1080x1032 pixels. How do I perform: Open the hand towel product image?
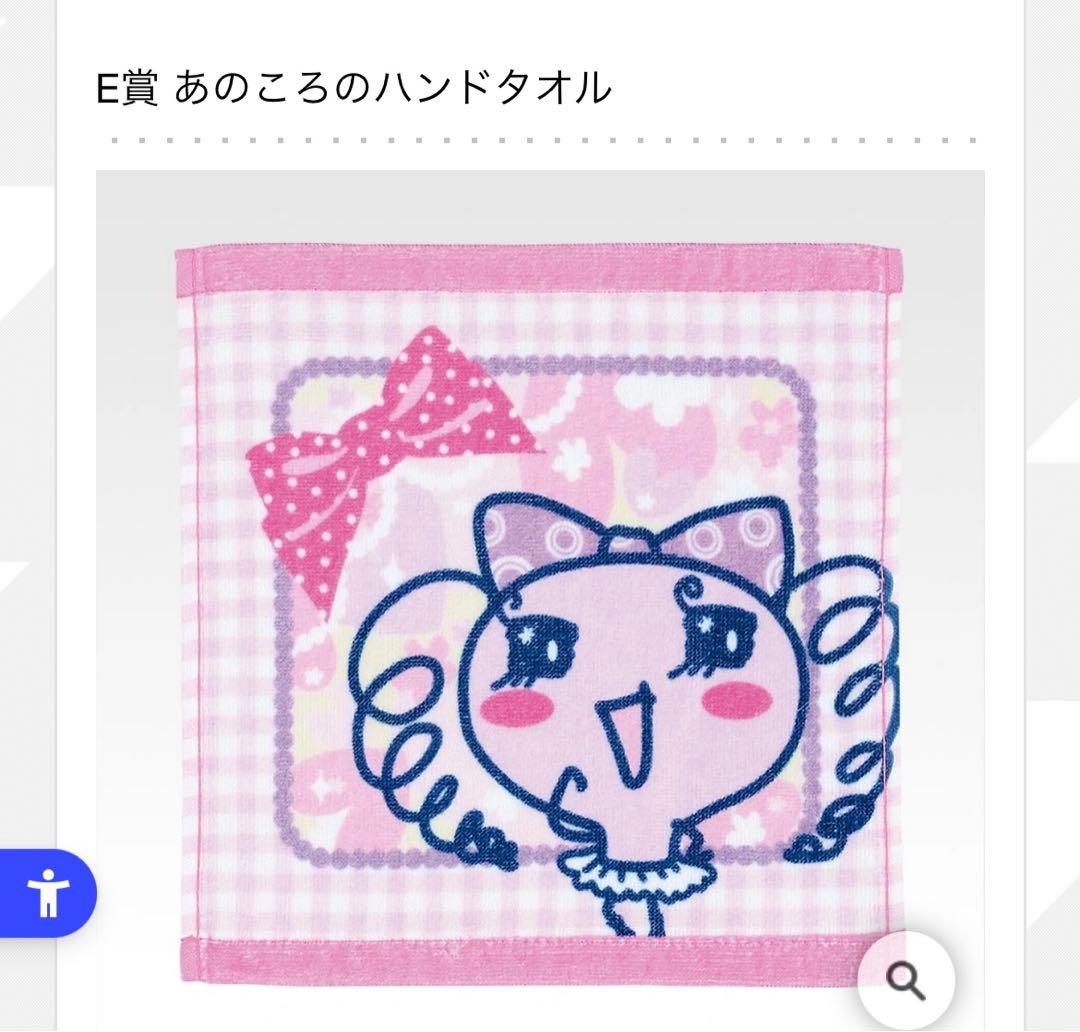tap(540, 601)
